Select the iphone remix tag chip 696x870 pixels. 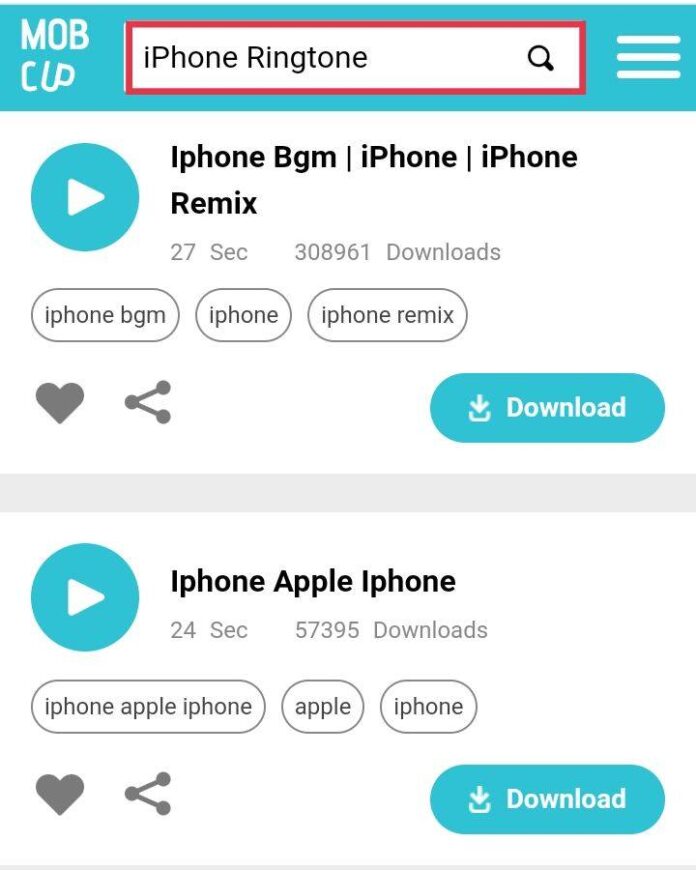point(387,315)
